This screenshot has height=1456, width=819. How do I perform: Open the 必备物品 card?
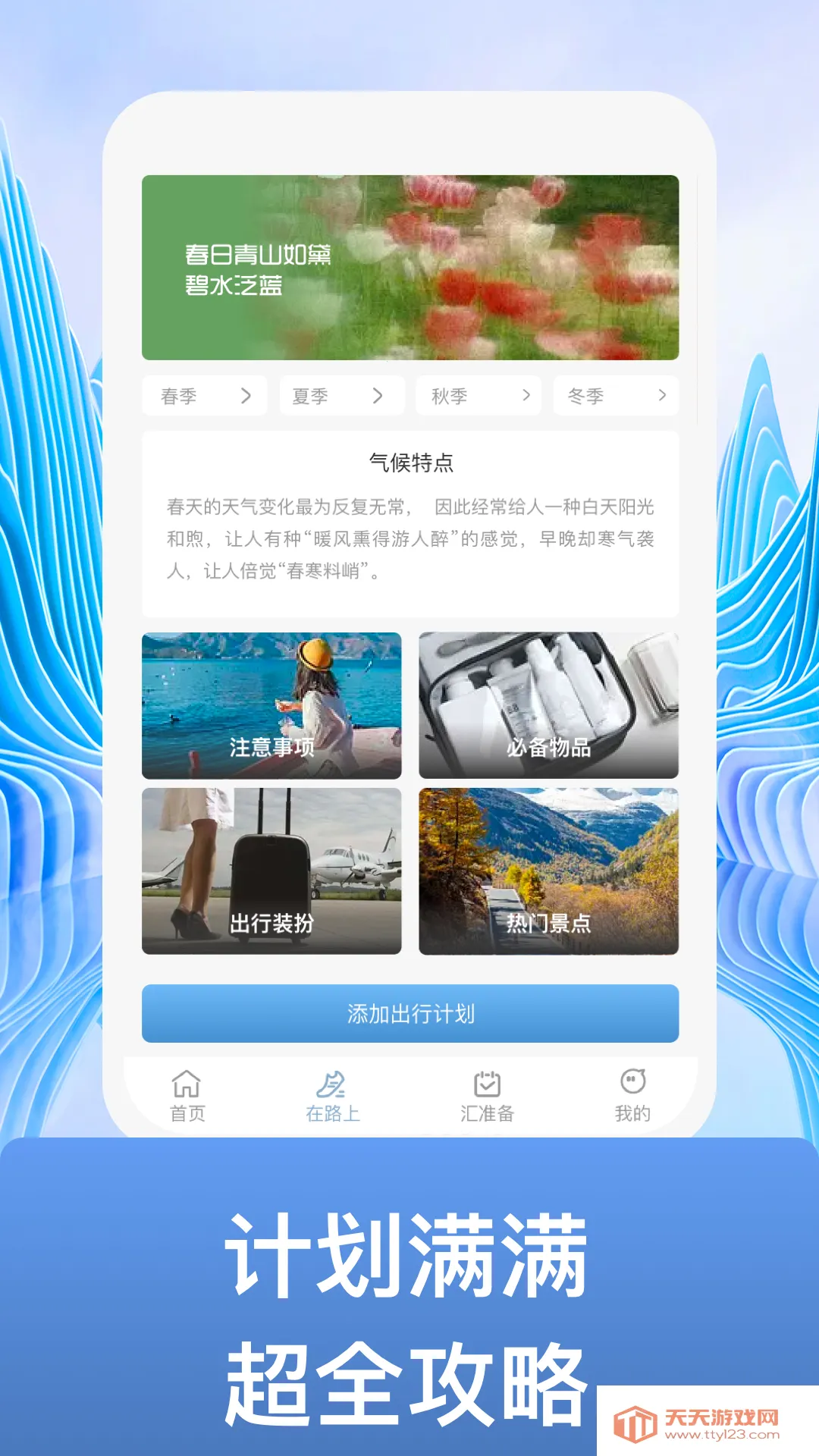click(x=548, y=705)
